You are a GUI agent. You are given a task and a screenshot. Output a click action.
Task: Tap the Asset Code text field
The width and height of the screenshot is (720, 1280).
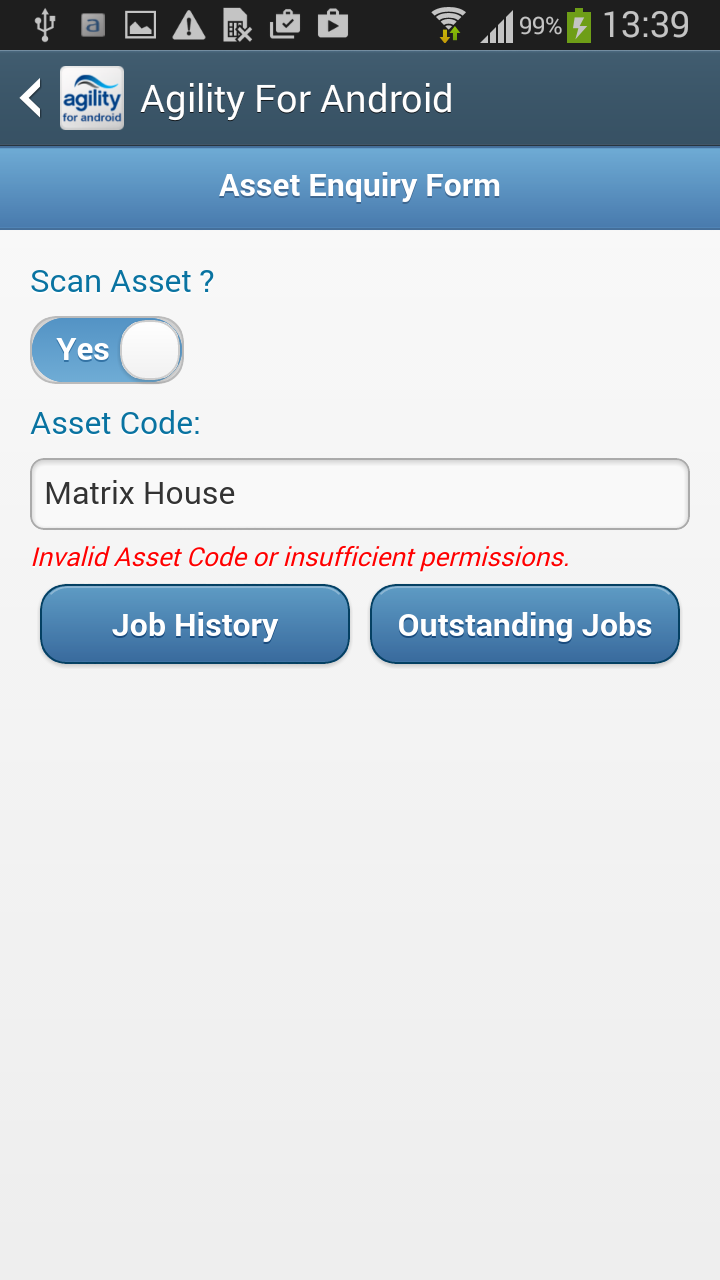(360, 494)
